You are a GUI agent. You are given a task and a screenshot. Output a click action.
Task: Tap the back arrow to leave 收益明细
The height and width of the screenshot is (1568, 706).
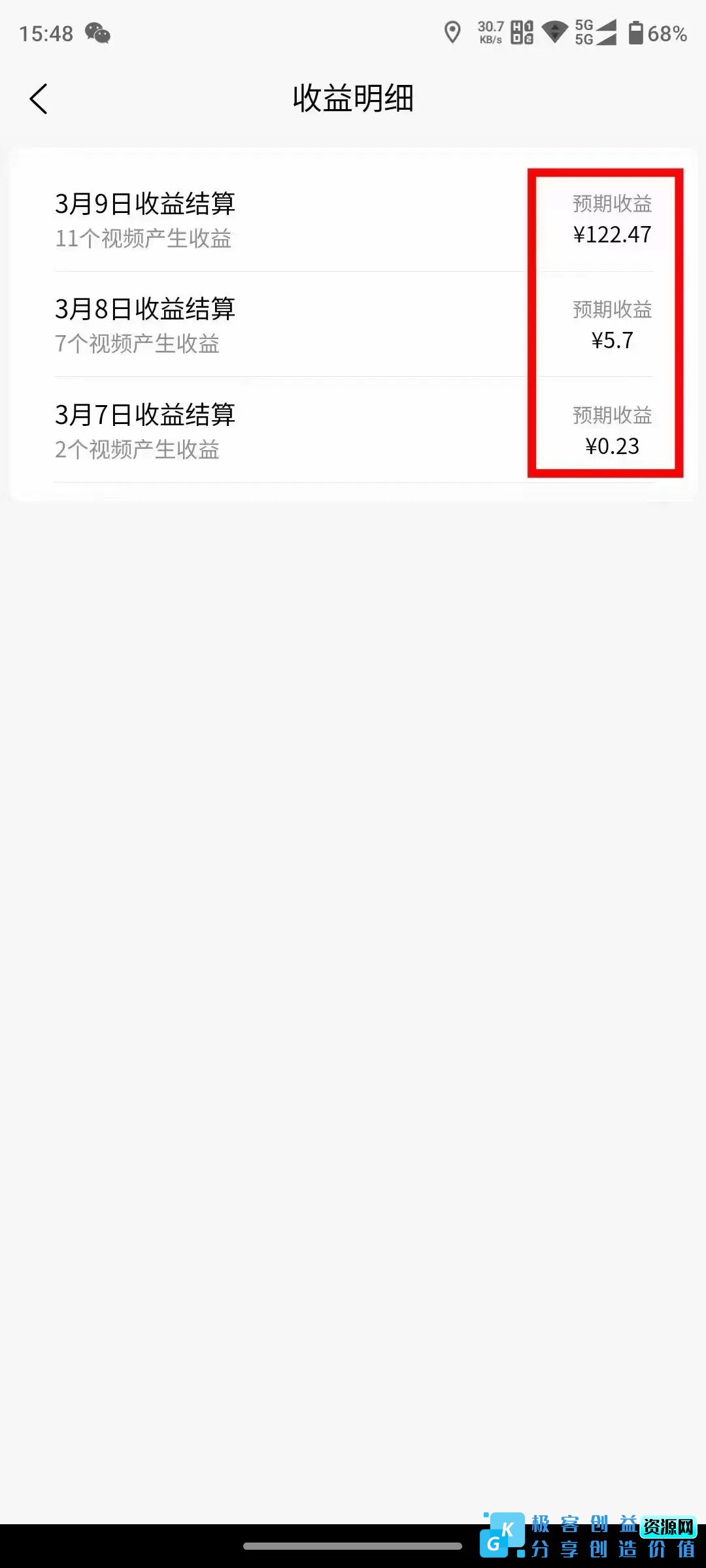pyautogui.click(x=38, y=99)
